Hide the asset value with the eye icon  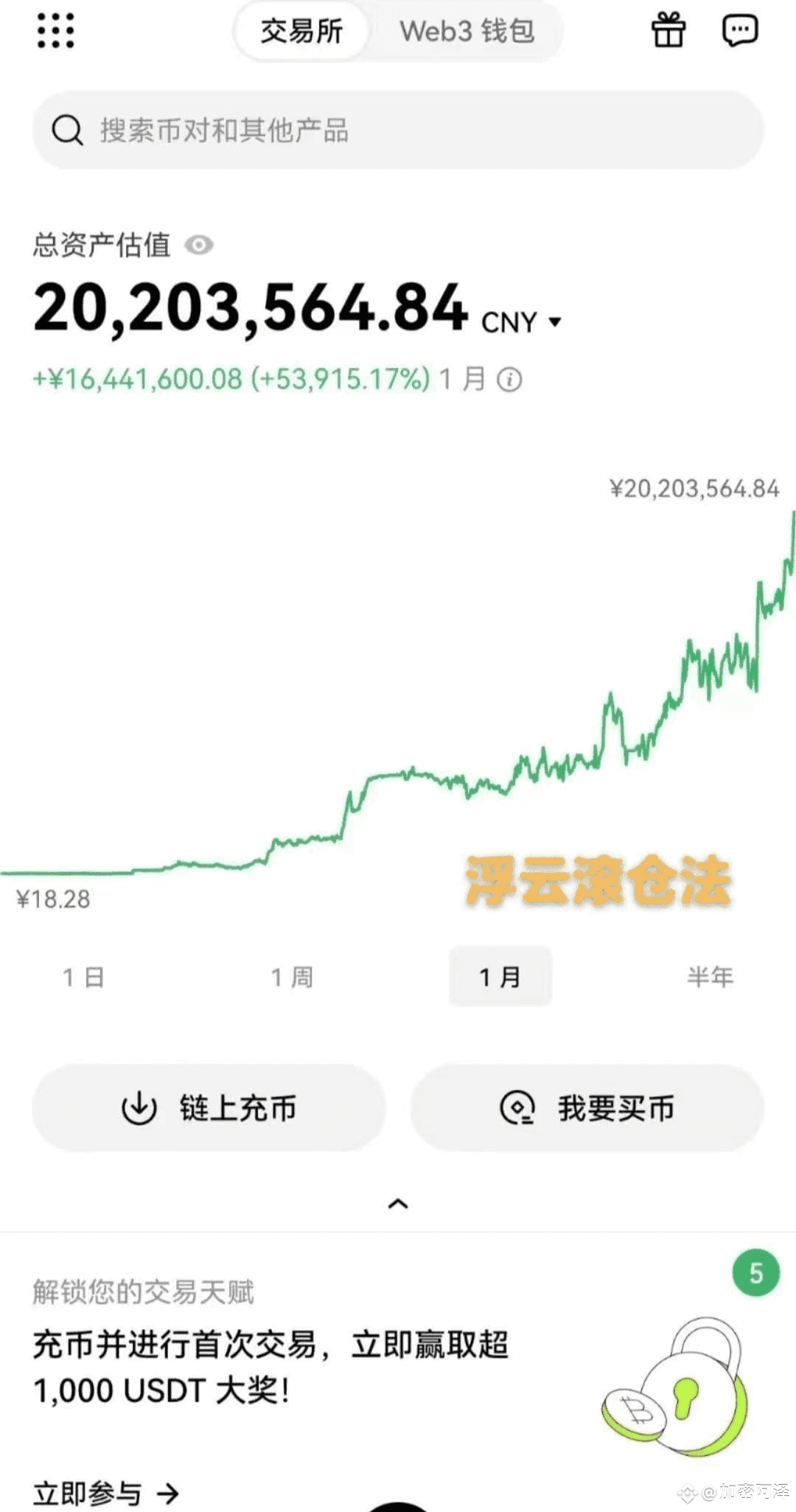pos(199,245)
